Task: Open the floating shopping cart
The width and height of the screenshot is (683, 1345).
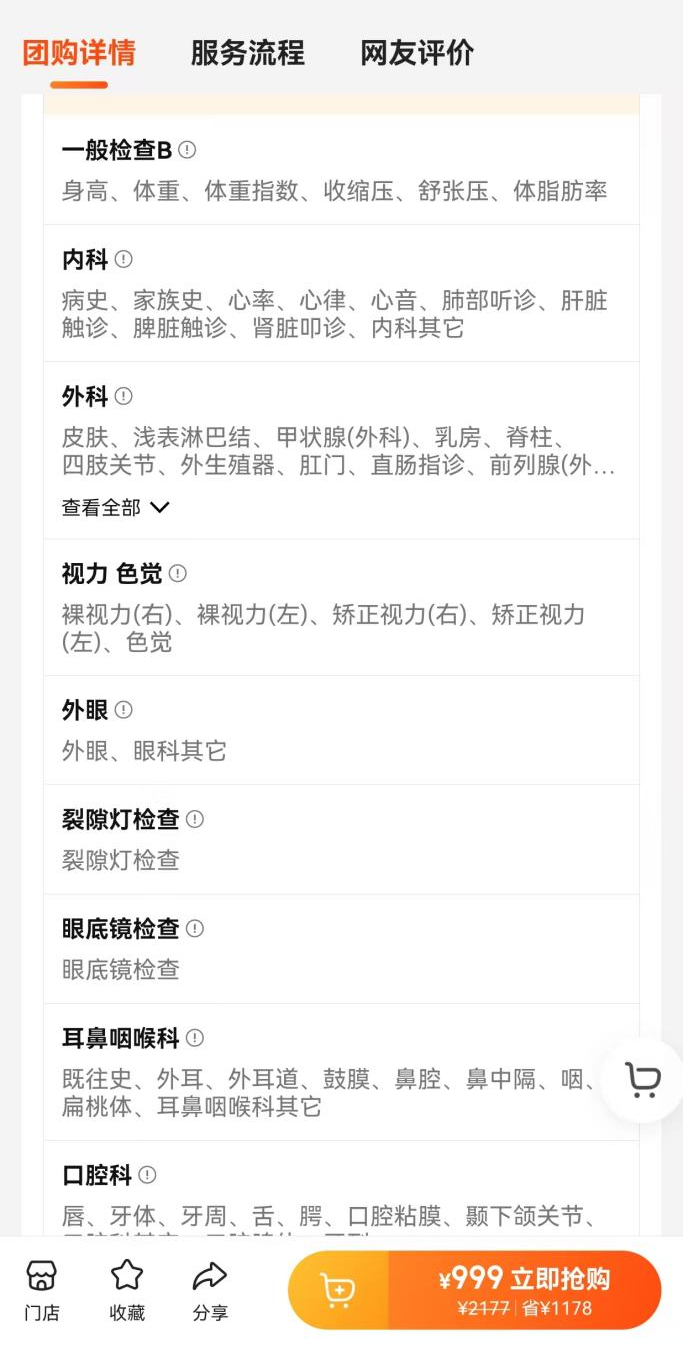Action: click(x=642, y=1080)
